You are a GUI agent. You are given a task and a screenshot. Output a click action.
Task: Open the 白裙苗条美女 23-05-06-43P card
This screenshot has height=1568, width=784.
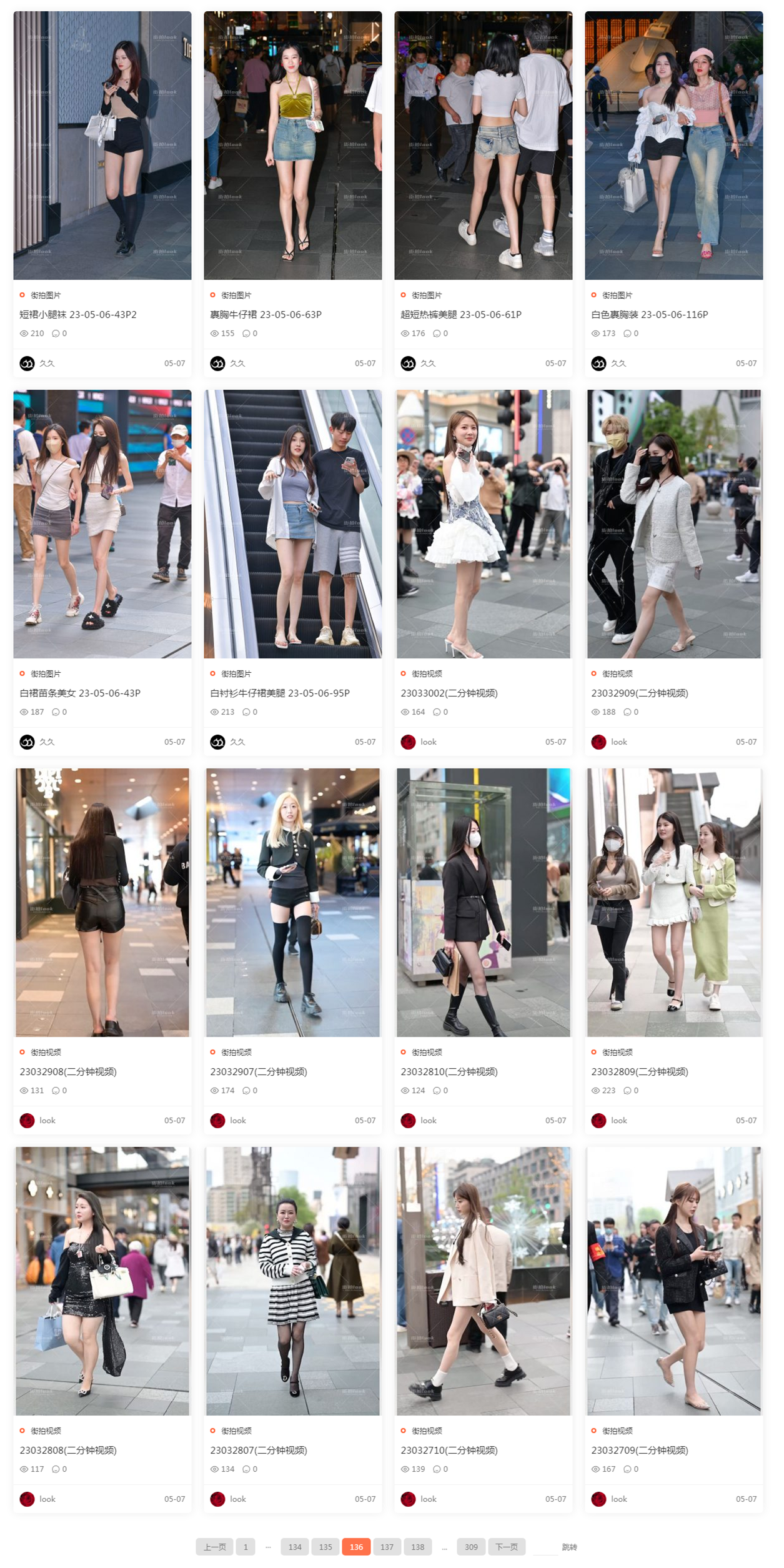point(80,693)
